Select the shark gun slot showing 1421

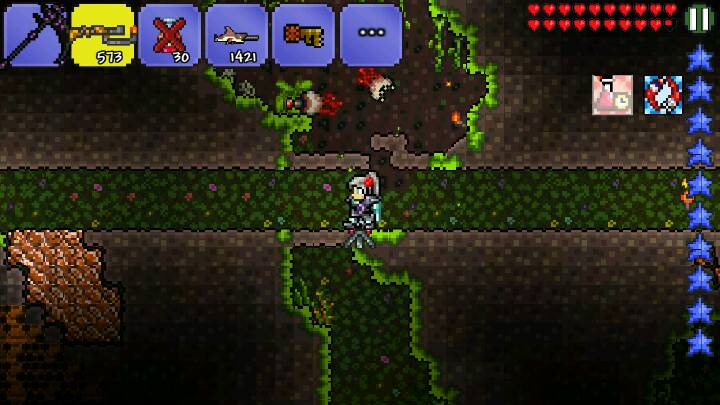pos(236,34)
